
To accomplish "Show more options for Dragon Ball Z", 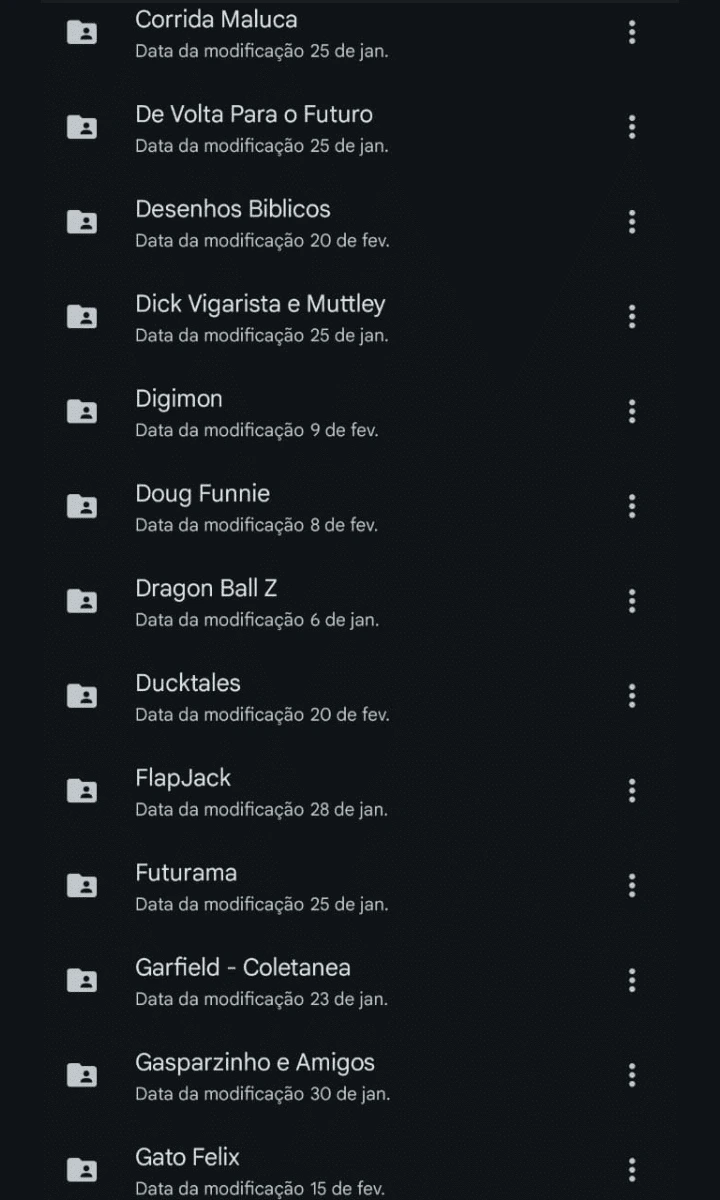I will coord(632,601).
